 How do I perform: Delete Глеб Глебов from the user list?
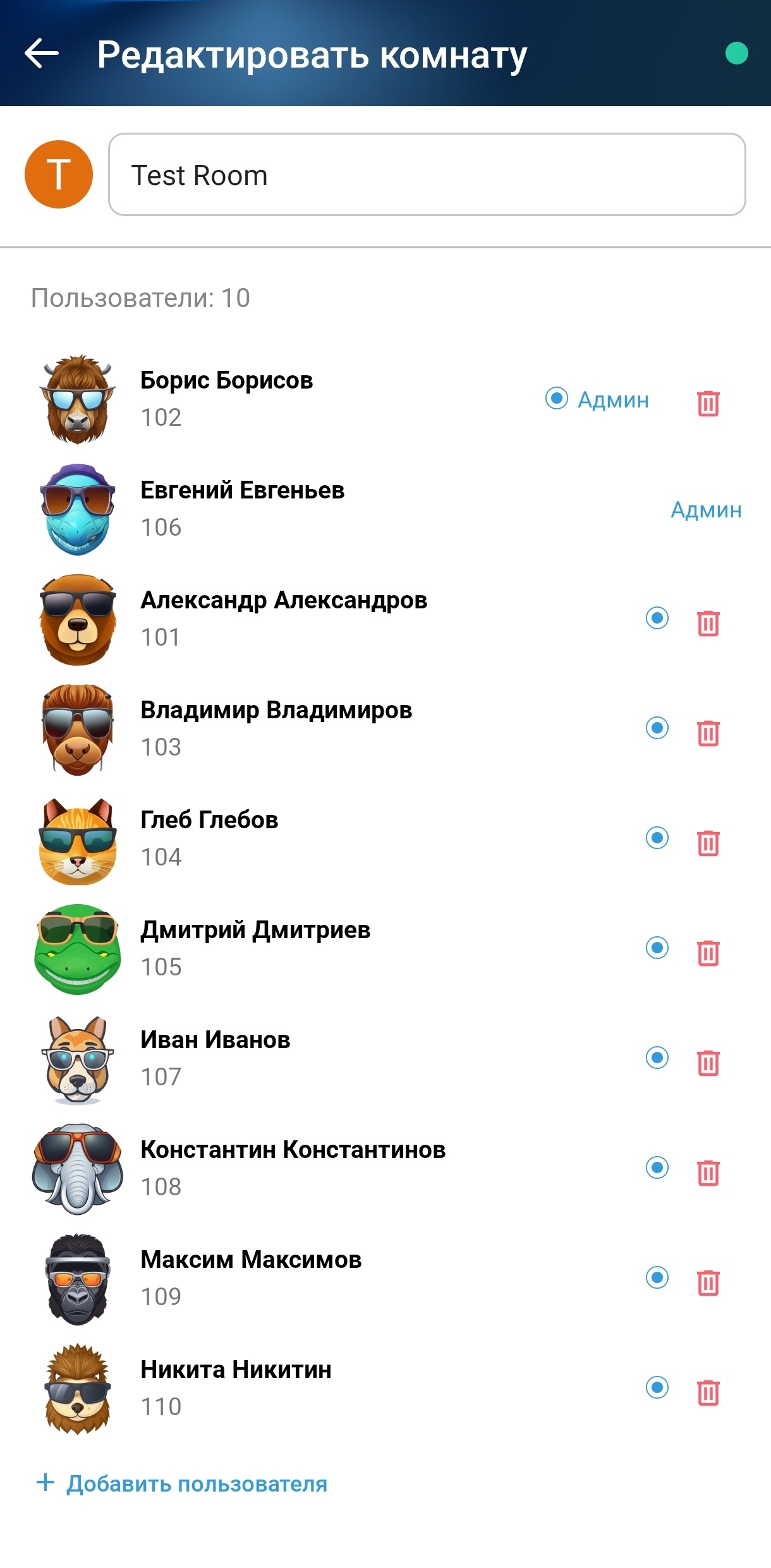708,843
